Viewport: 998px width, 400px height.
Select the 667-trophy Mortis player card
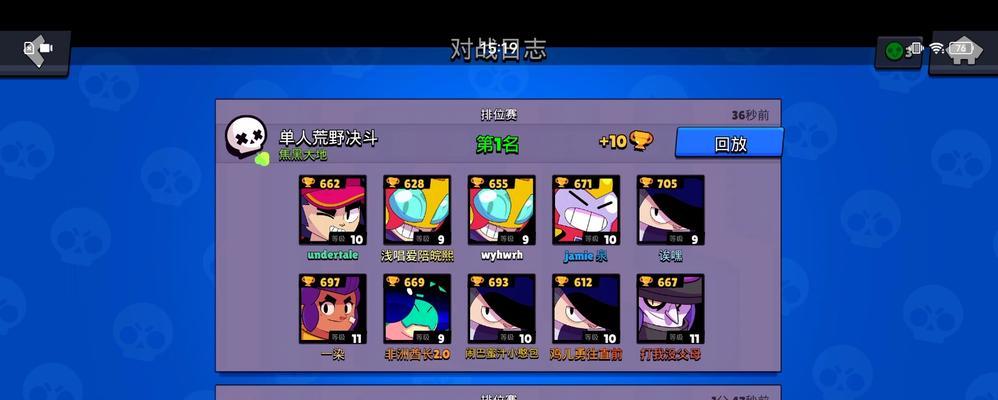point(670,309)
